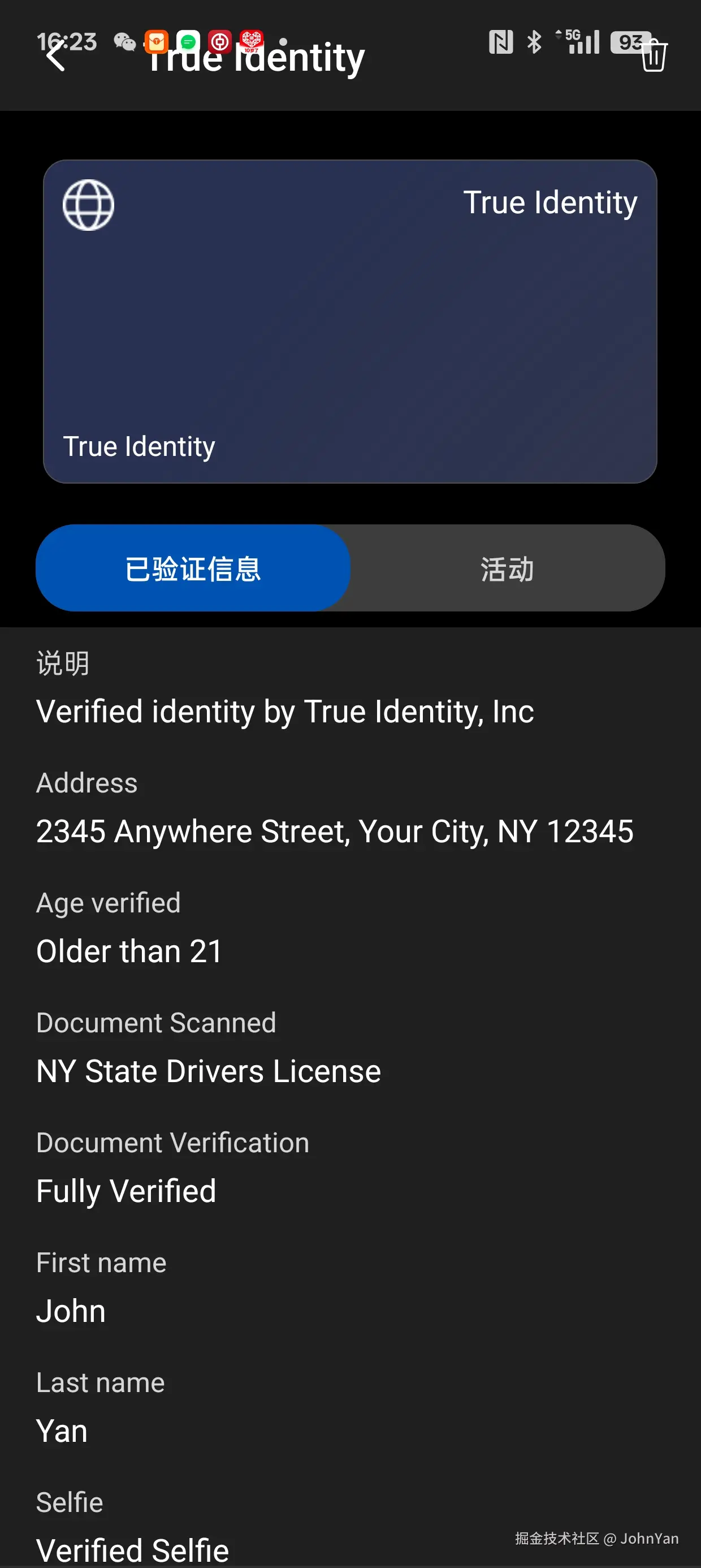
Task: Select the NY State Drivers License entry
Action: [208, 1070]
